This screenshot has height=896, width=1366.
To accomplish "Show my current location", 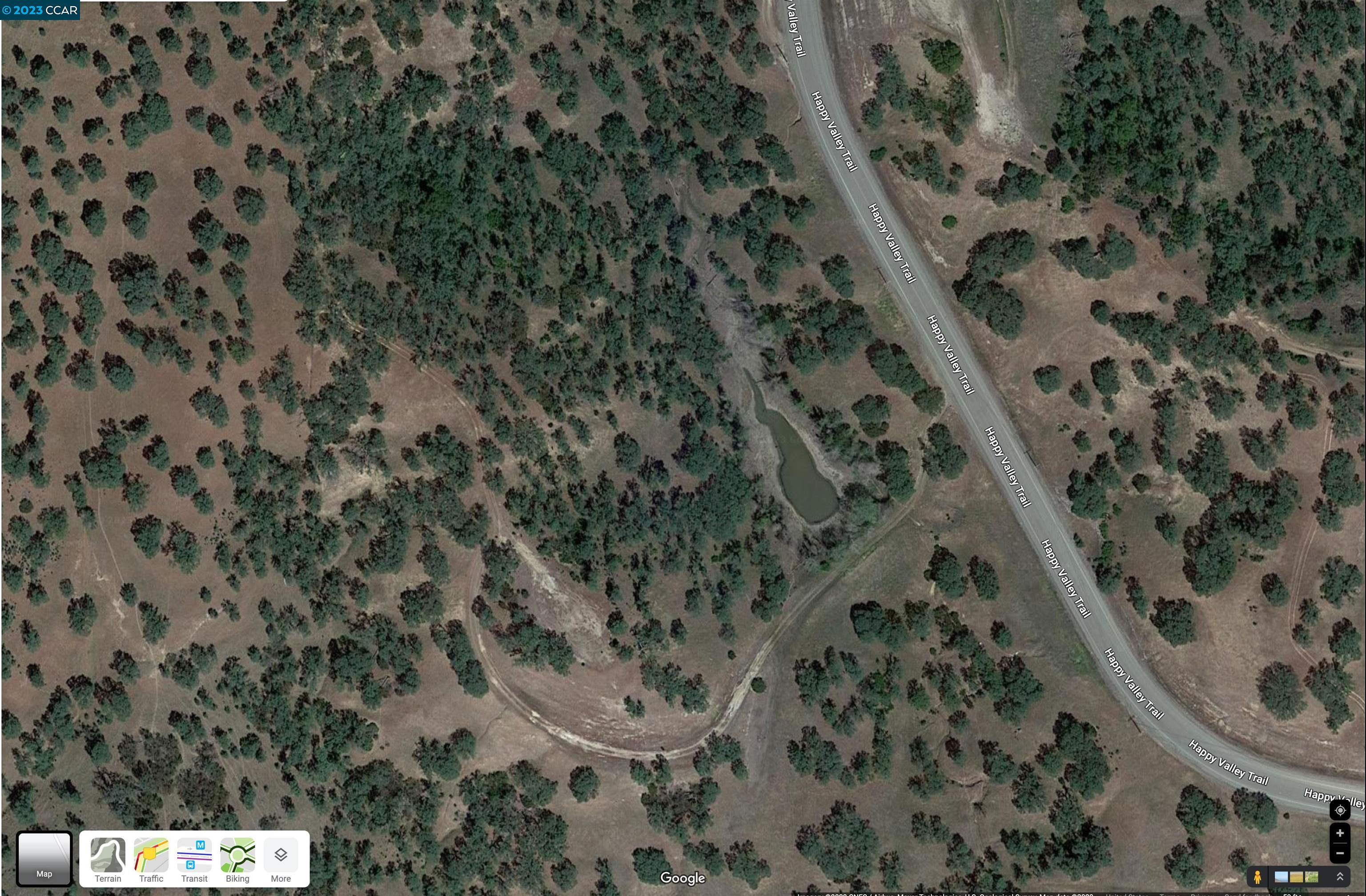I will click(1340, 811).
